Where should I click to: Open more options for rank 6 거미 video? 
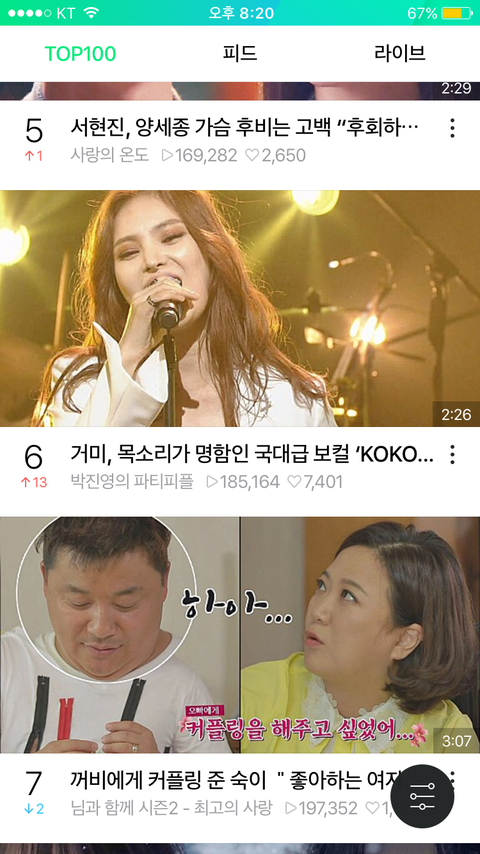click(x=452, y=454)
